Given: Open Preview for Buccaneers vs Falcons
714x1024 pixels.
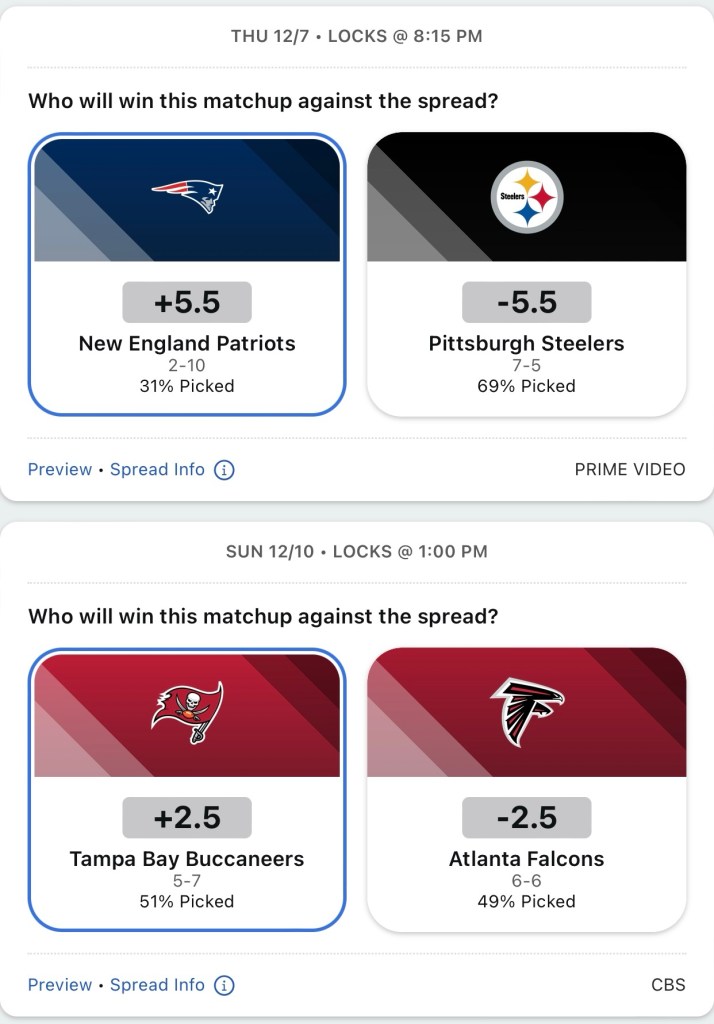Looking at the screenshot, I should click(60, 985).
